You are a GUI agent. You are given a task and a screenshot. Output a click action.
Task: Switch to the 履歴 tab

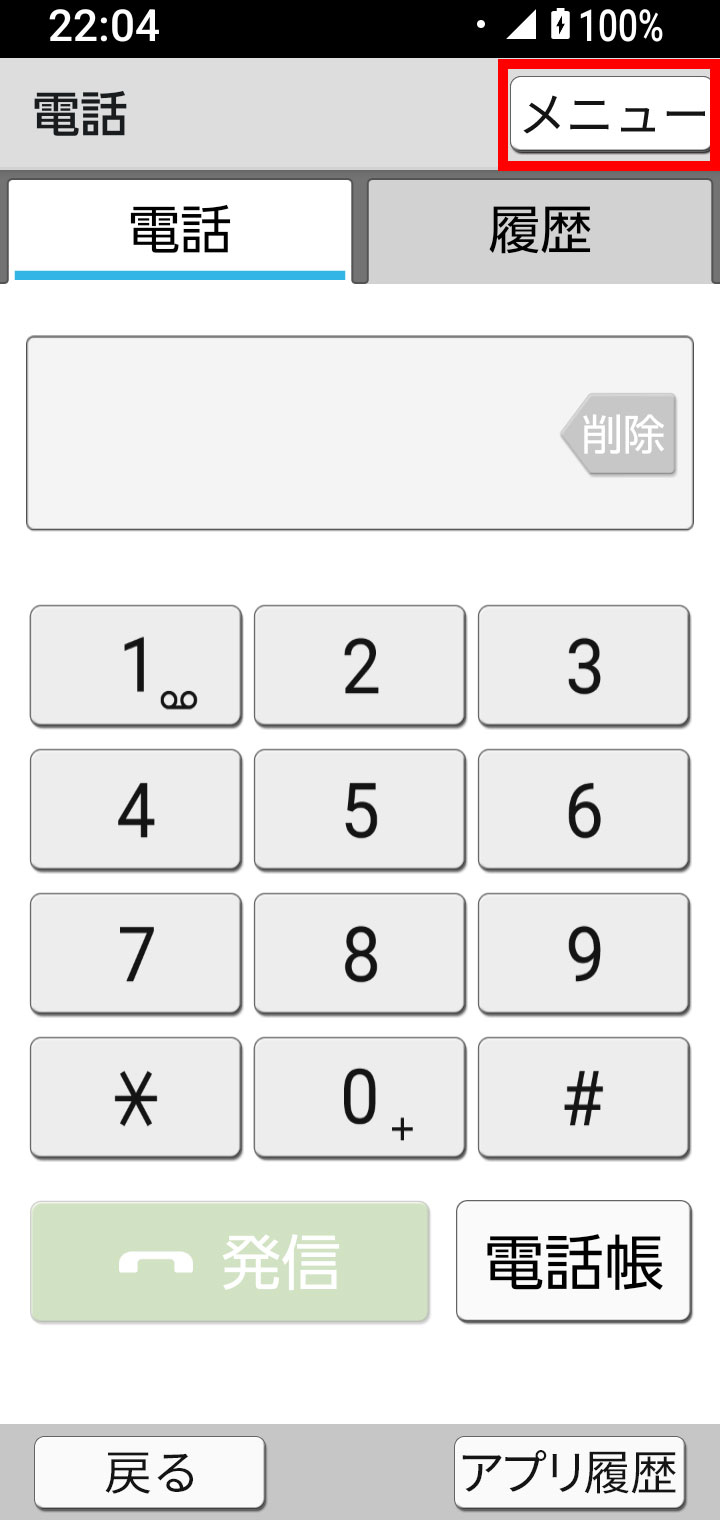tap(540, 231)
